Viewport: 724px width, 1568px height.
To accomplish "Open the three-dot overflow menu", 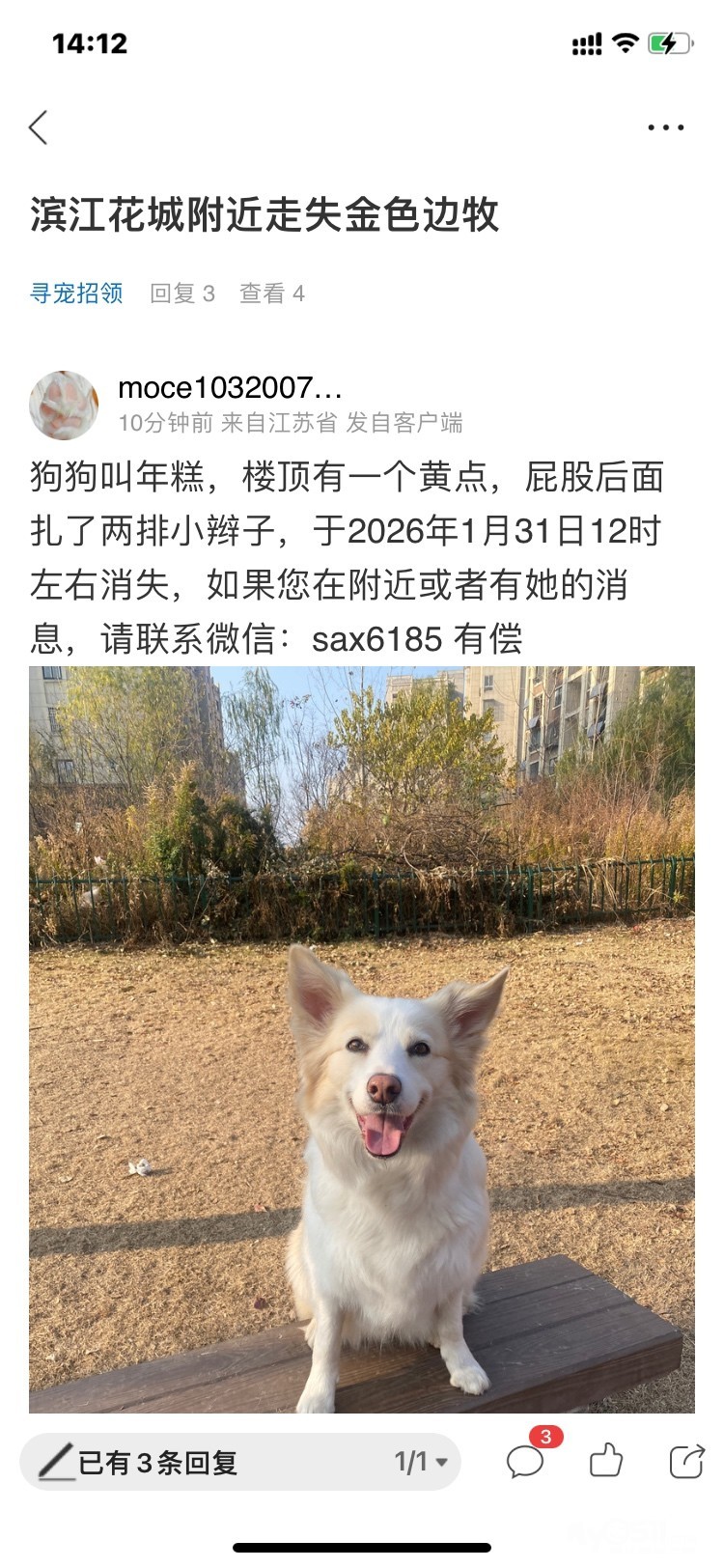I will pyautogui.click(x=666, y=127).
